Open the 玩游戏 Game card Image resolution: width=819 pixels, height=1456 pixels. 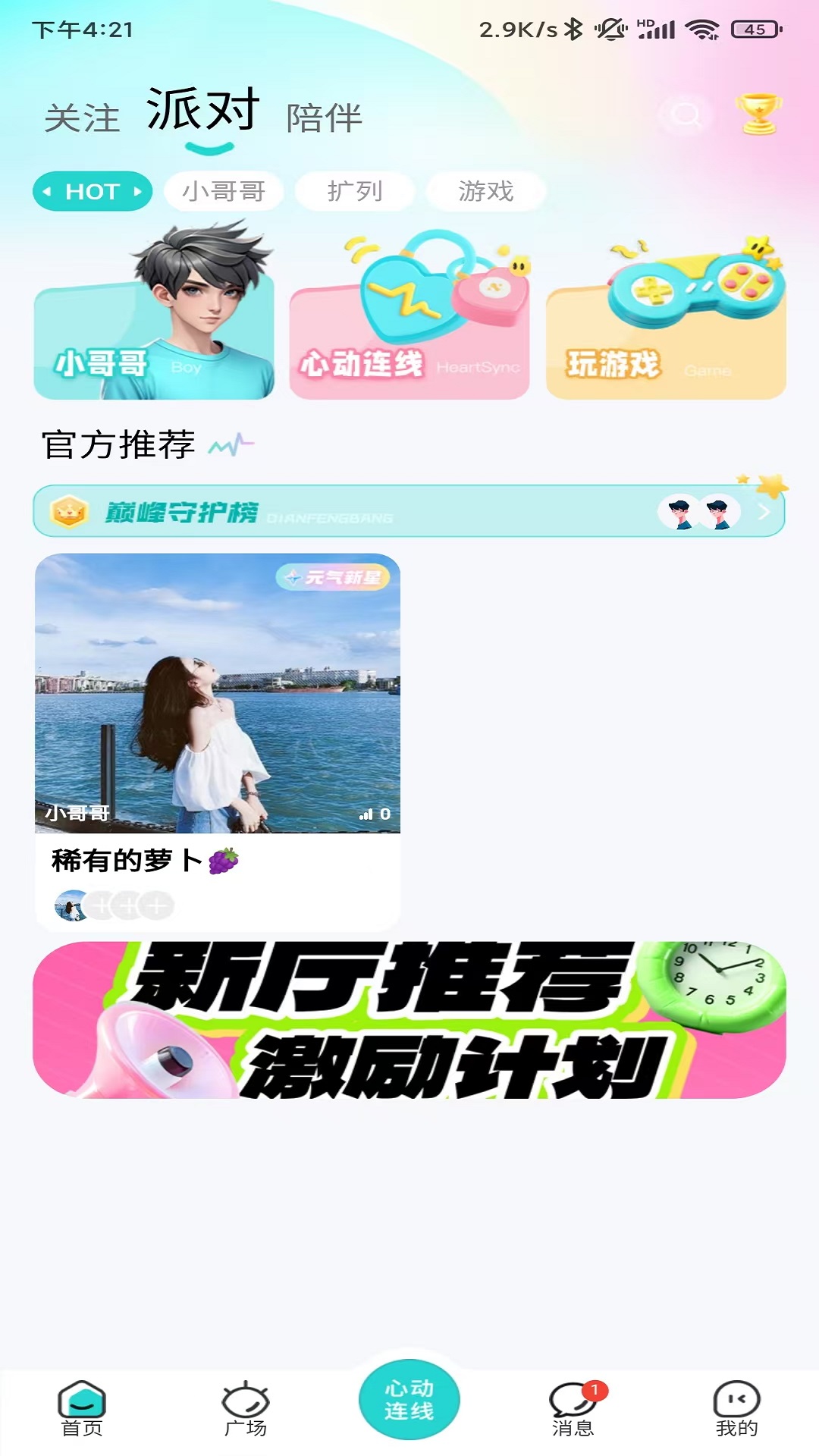(666, 334)
